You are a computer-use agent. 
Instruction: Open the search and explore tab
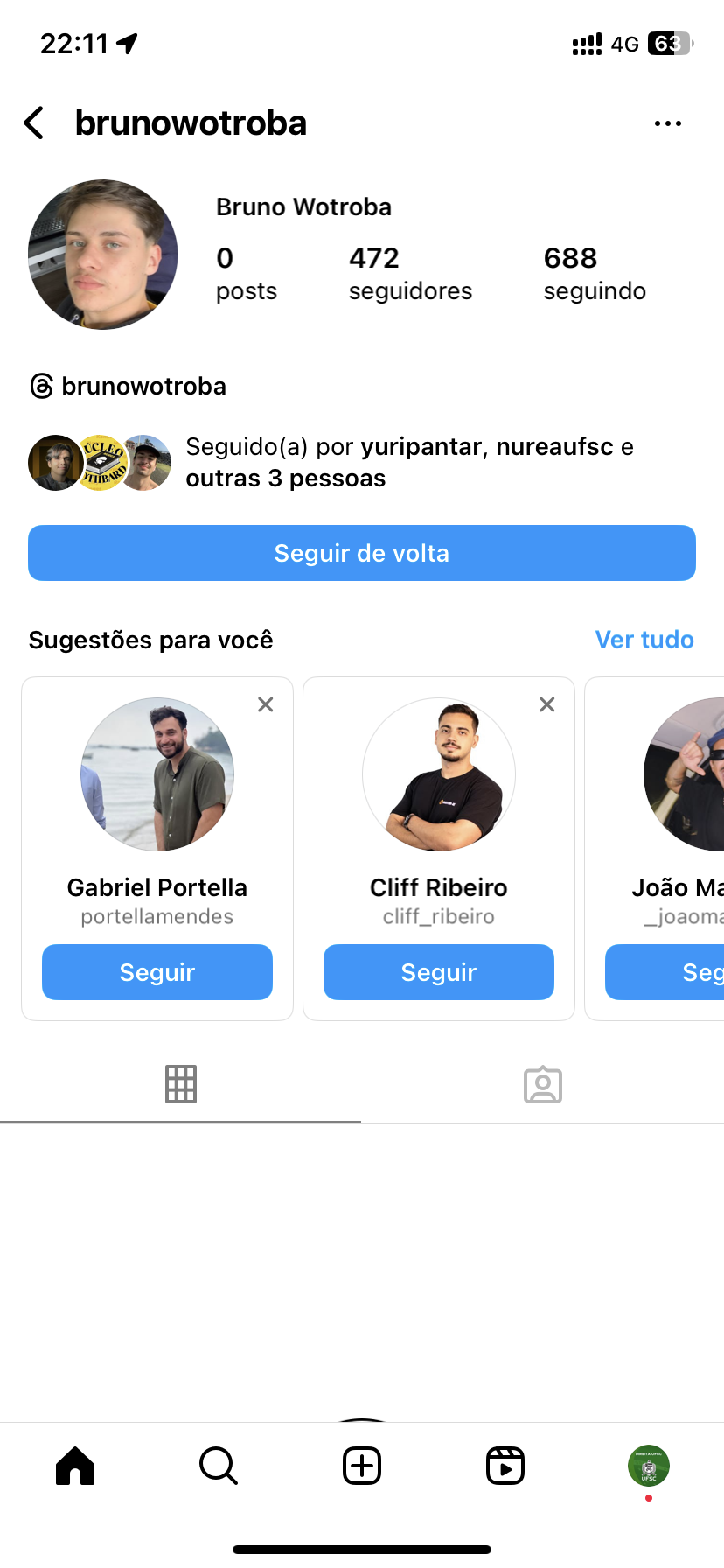(x=219, y=1466)
